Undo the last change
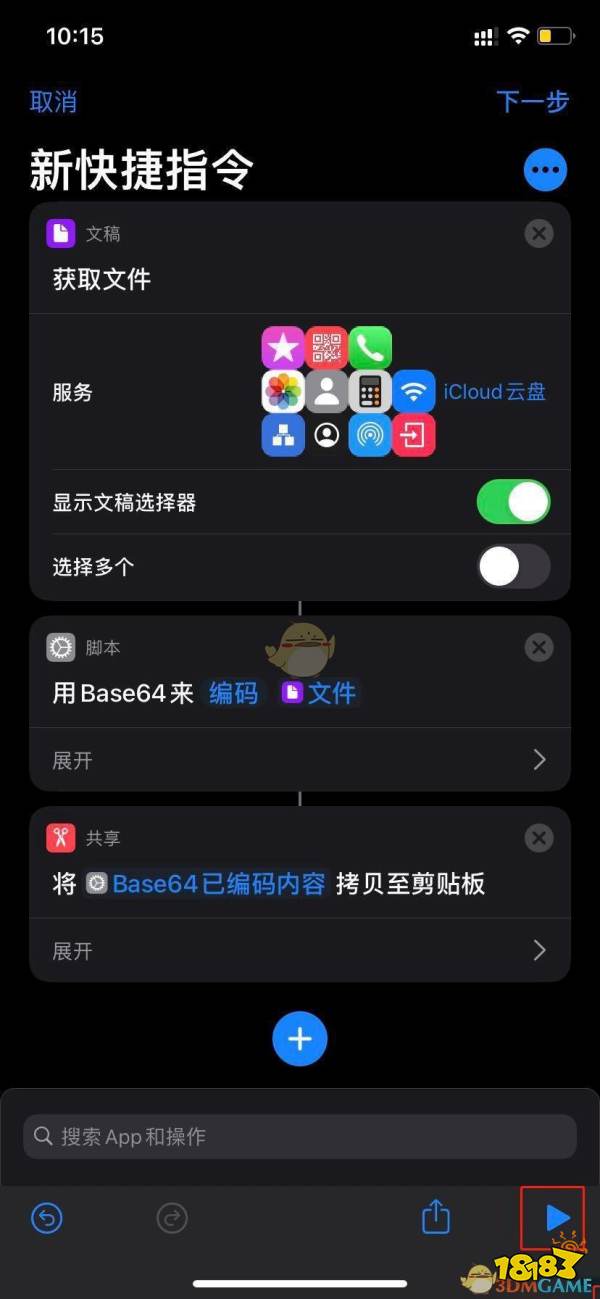The image size is (600, 1299). pos(47,1217)
